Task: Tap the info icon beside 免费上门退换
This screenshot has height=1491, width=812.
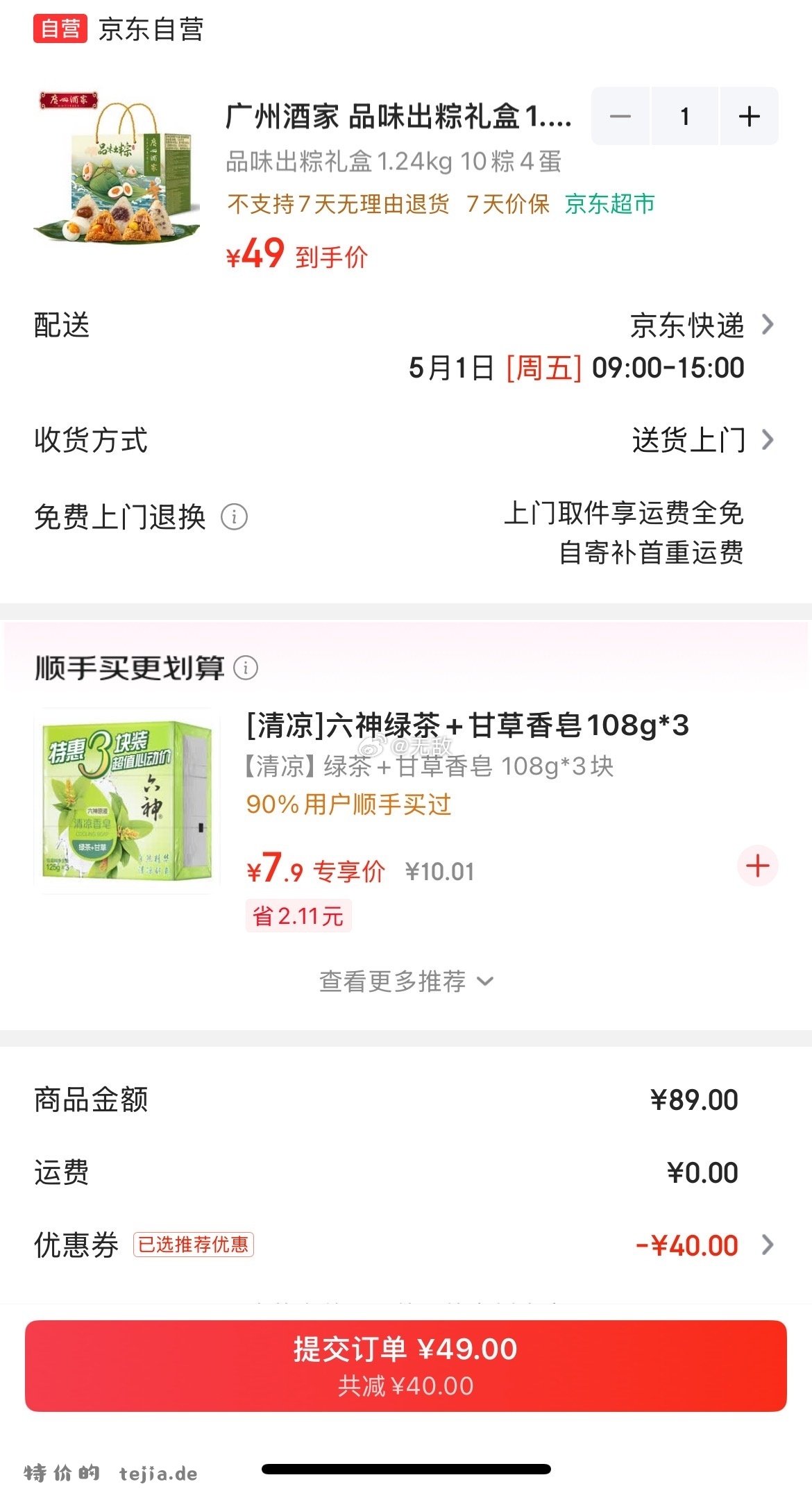Action: (234, 518)
